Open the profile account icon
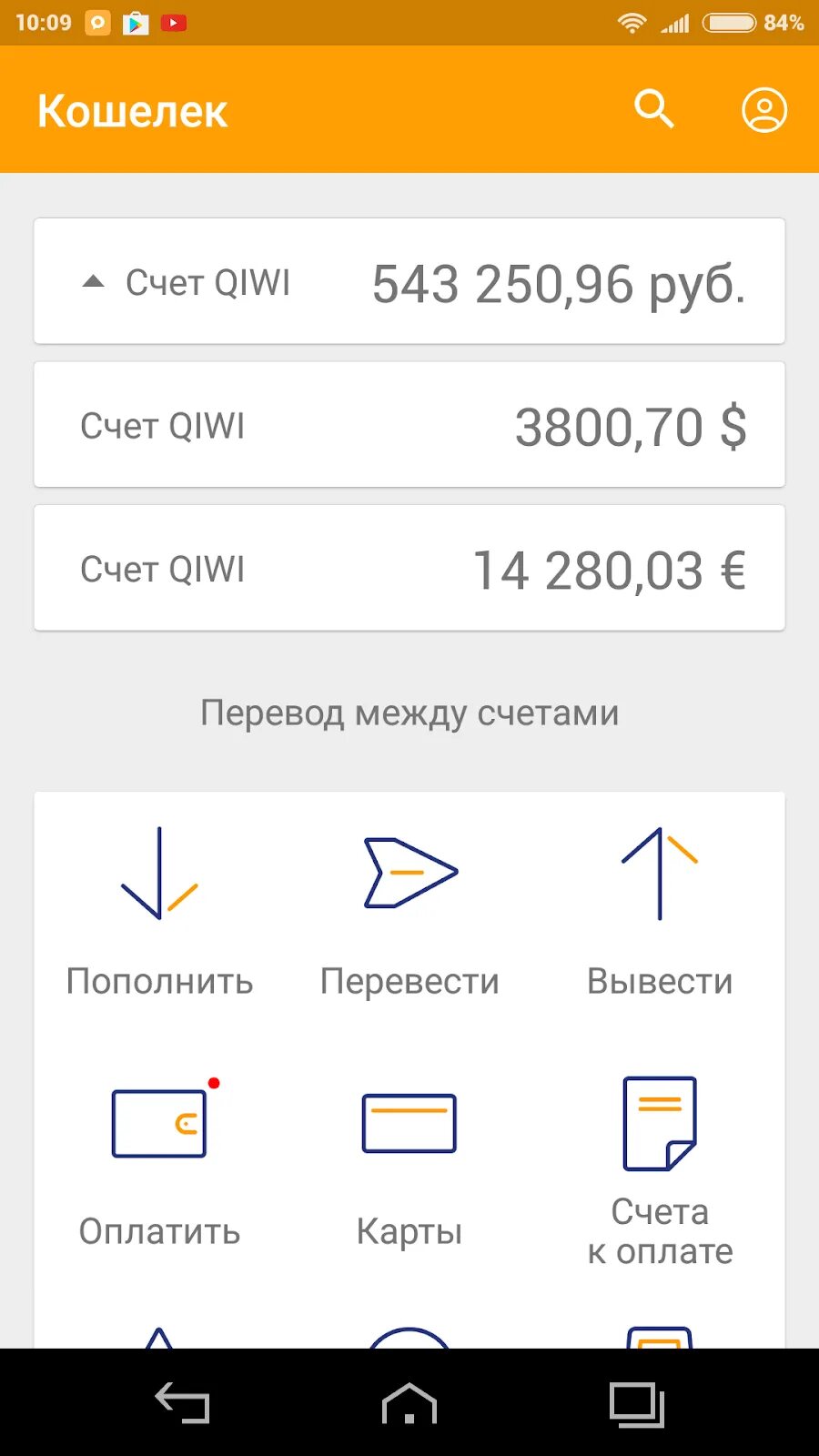The image size is (819, 1456). (763, 109)
